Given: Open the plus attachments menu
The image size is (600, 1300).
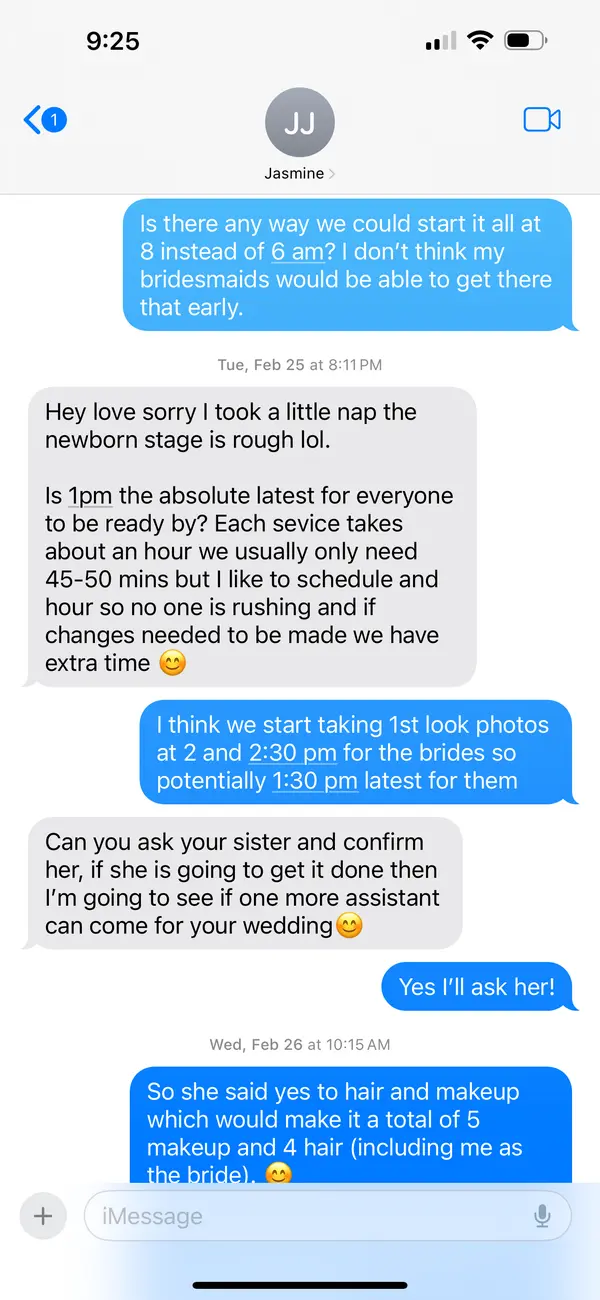Looking at the screenshot, I should pos(43,1215).
